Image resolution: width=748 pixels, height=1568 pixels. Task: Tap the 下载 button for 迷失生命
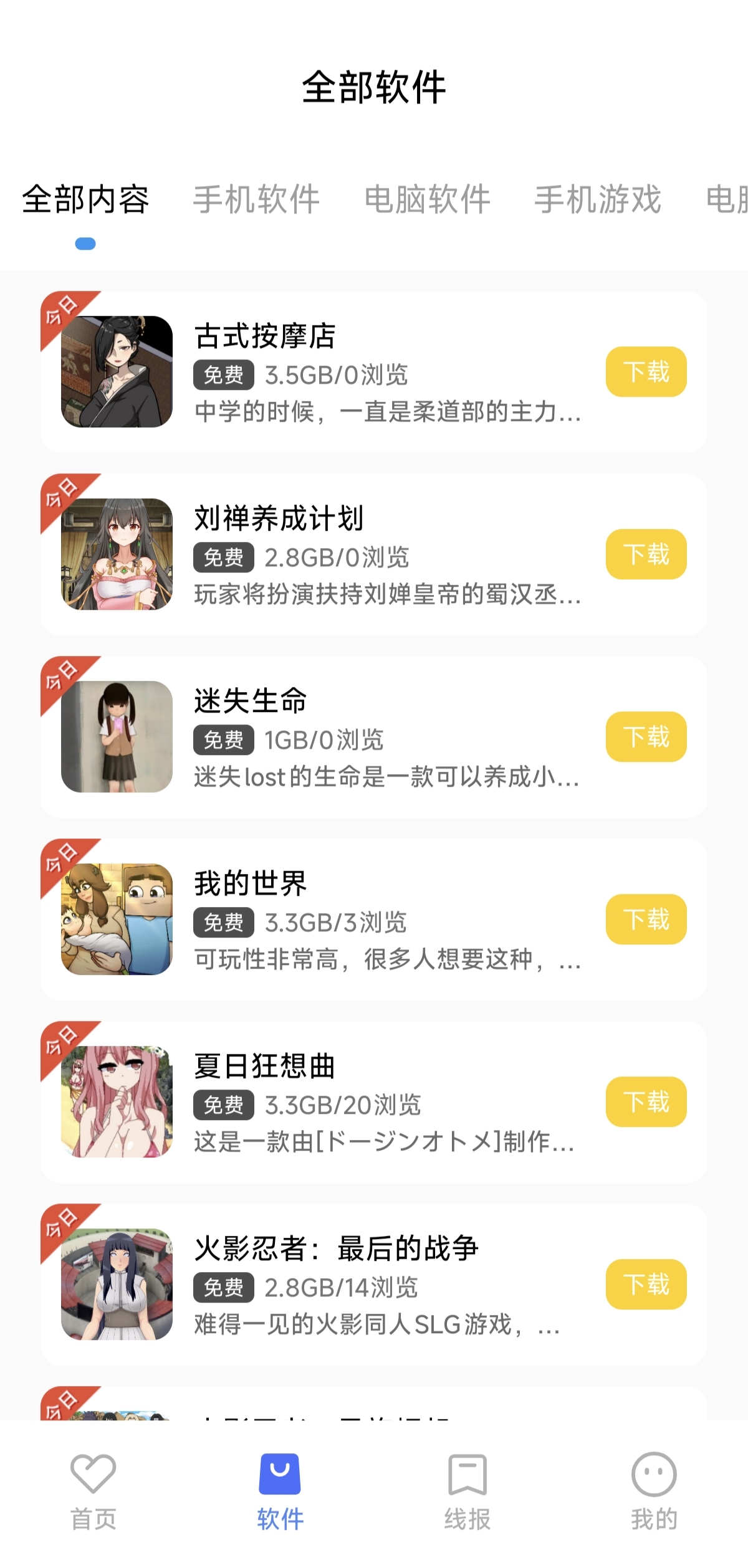(646, 737)
